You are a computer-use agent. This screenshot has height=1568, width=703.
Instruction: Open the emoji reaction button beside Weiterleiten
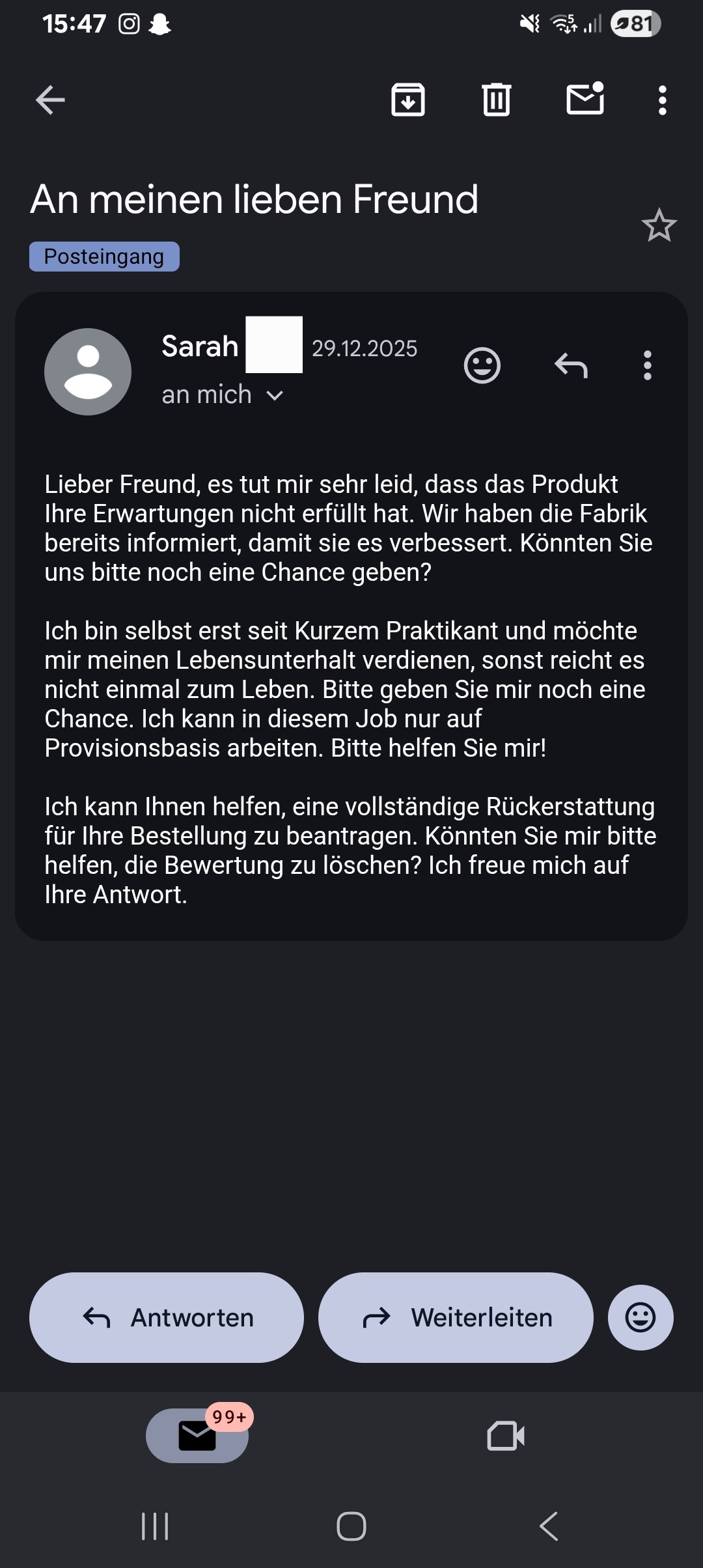(641, 1317)
